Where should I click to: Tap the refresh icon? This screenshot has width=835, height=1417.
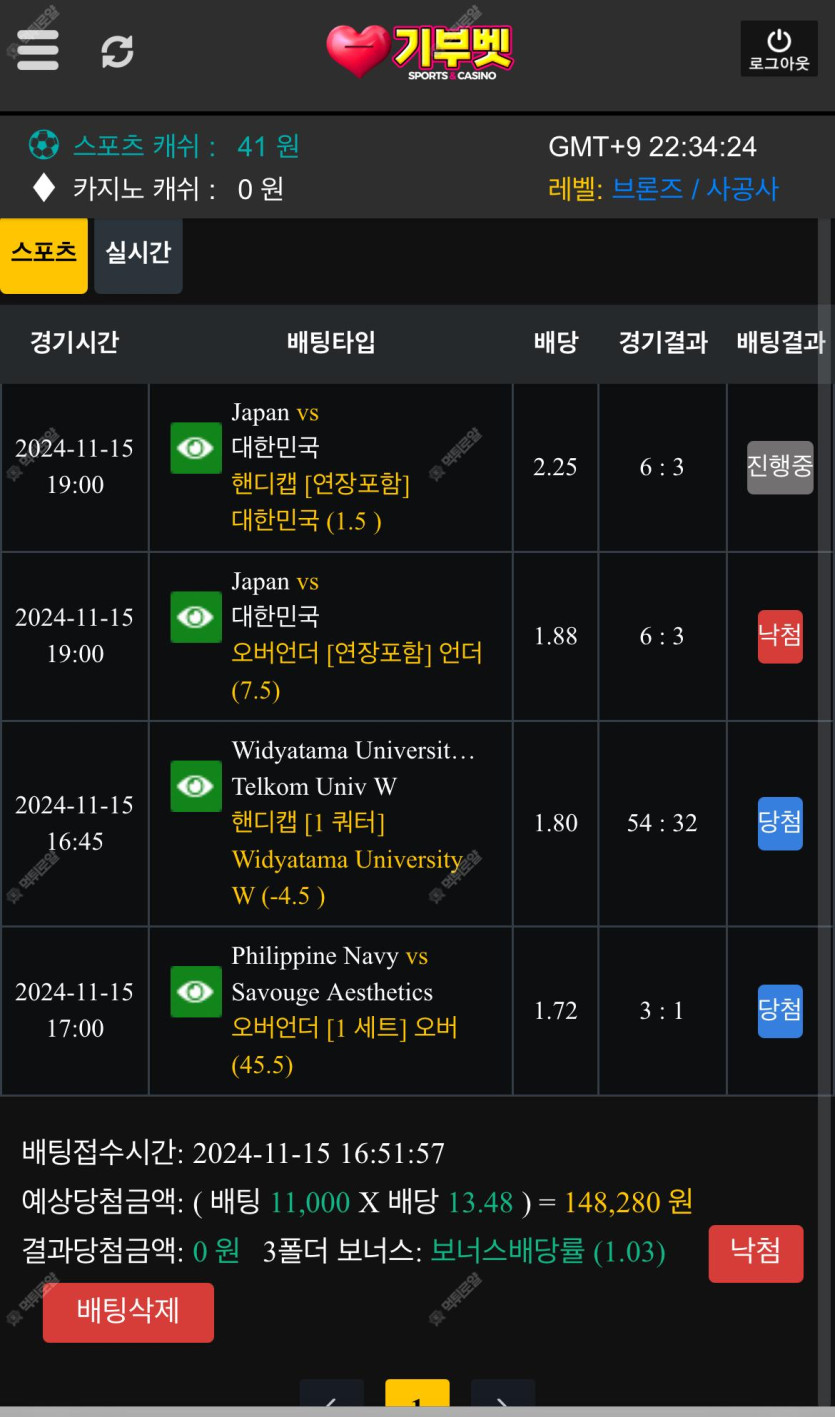tap(117, 51)
